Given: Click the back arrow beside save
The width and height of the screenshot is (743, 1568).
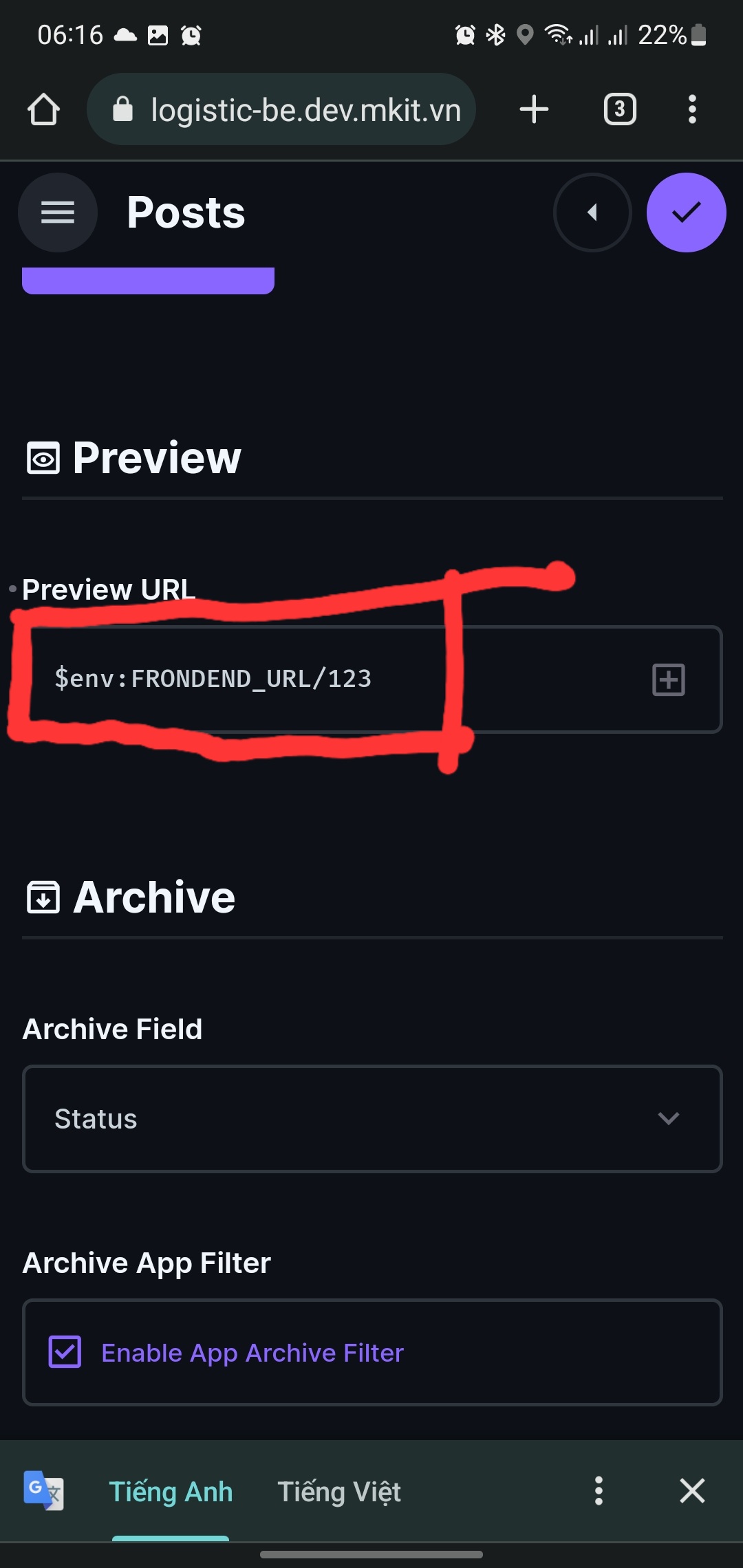Looking at the screenshot, I should 592,213.
